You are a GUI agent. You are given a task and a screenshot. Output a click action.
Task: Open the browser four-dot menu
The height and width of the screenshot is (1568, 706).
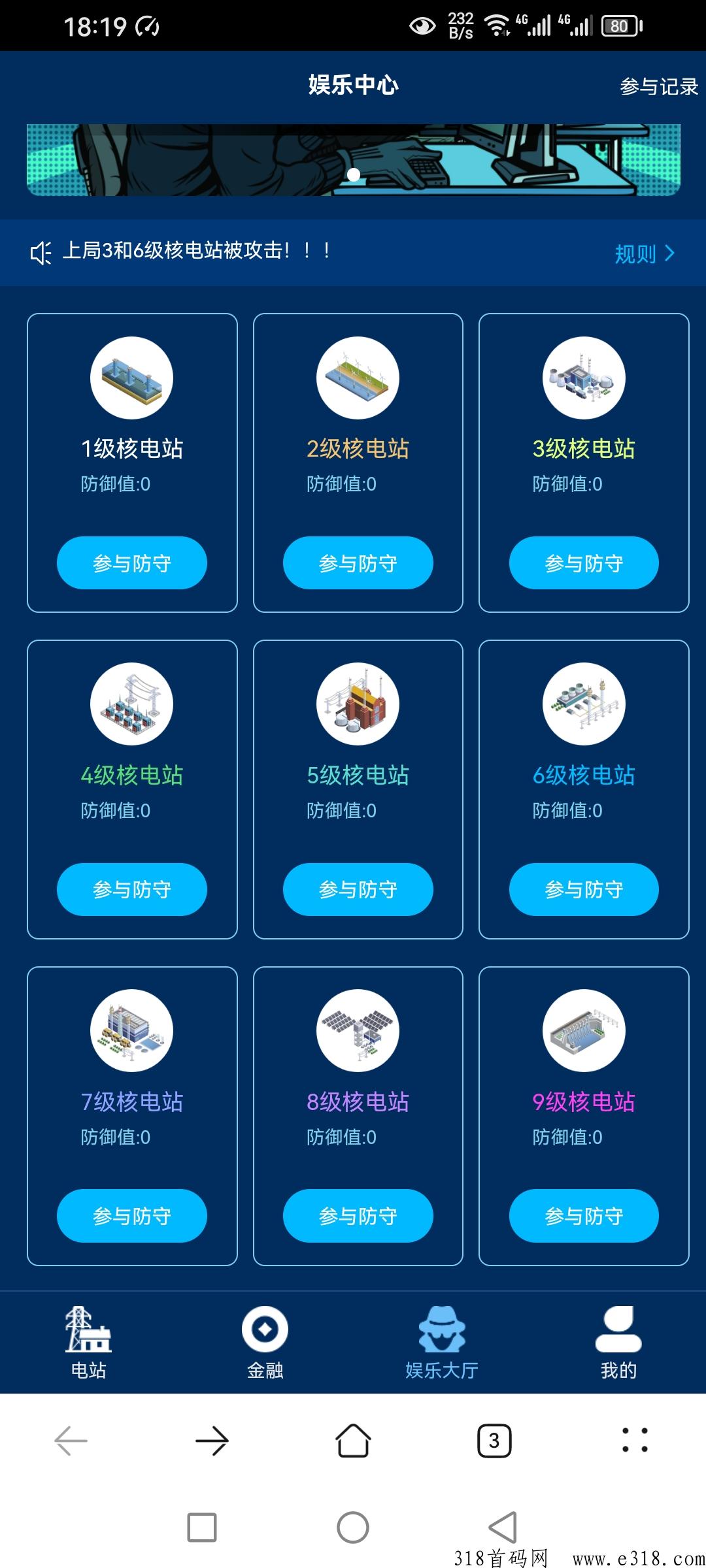point(635,1440)
